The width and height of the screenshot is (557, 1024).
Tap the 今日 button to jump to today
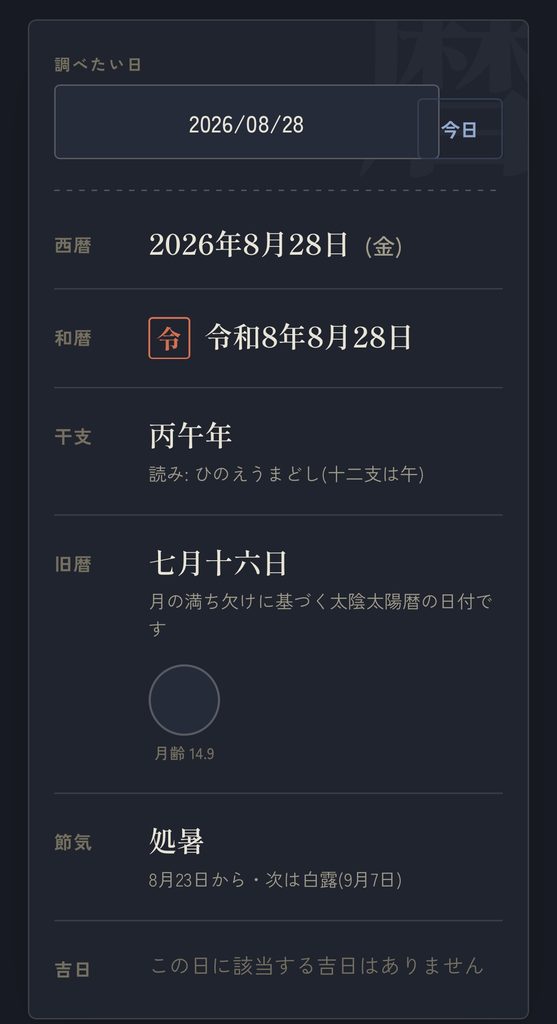pyautogui.click(x=460, y=129)
